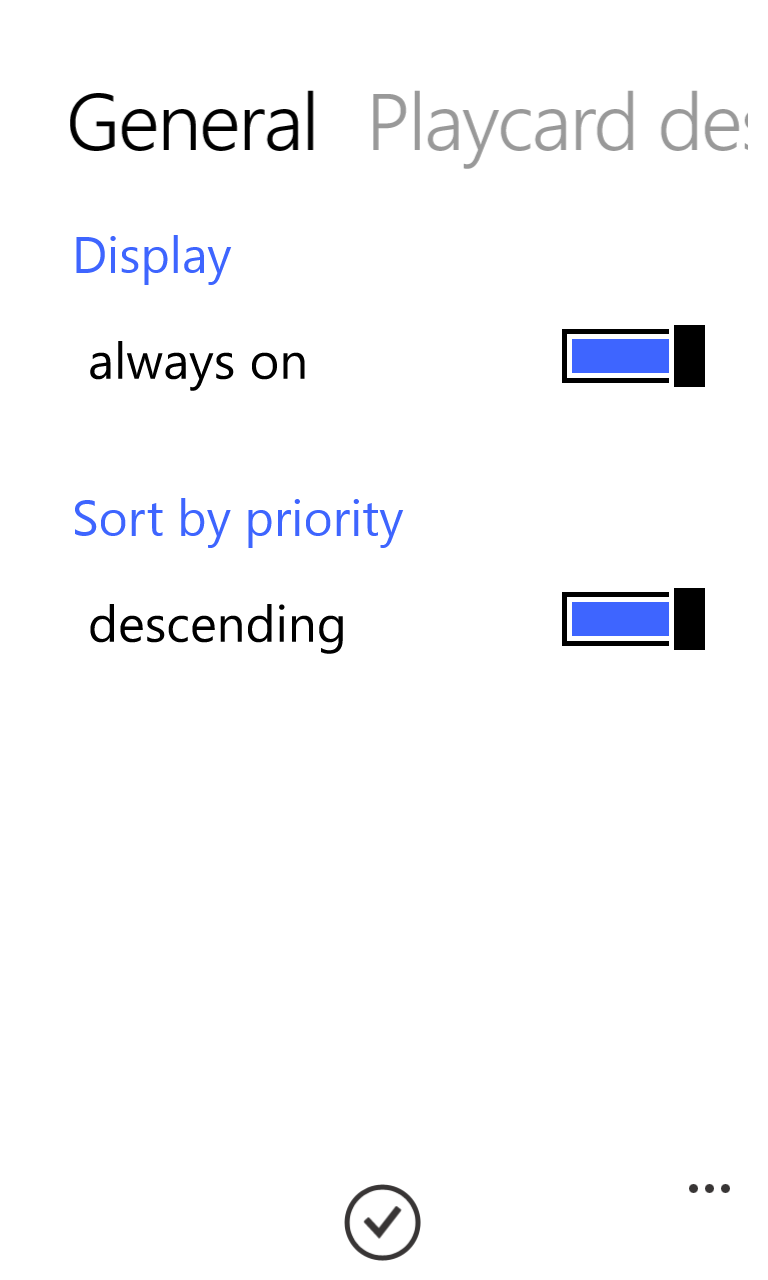Turn off the always on display toggle
The width and height of the screenshot is (768, 1280).
click(x=633, y=356)
